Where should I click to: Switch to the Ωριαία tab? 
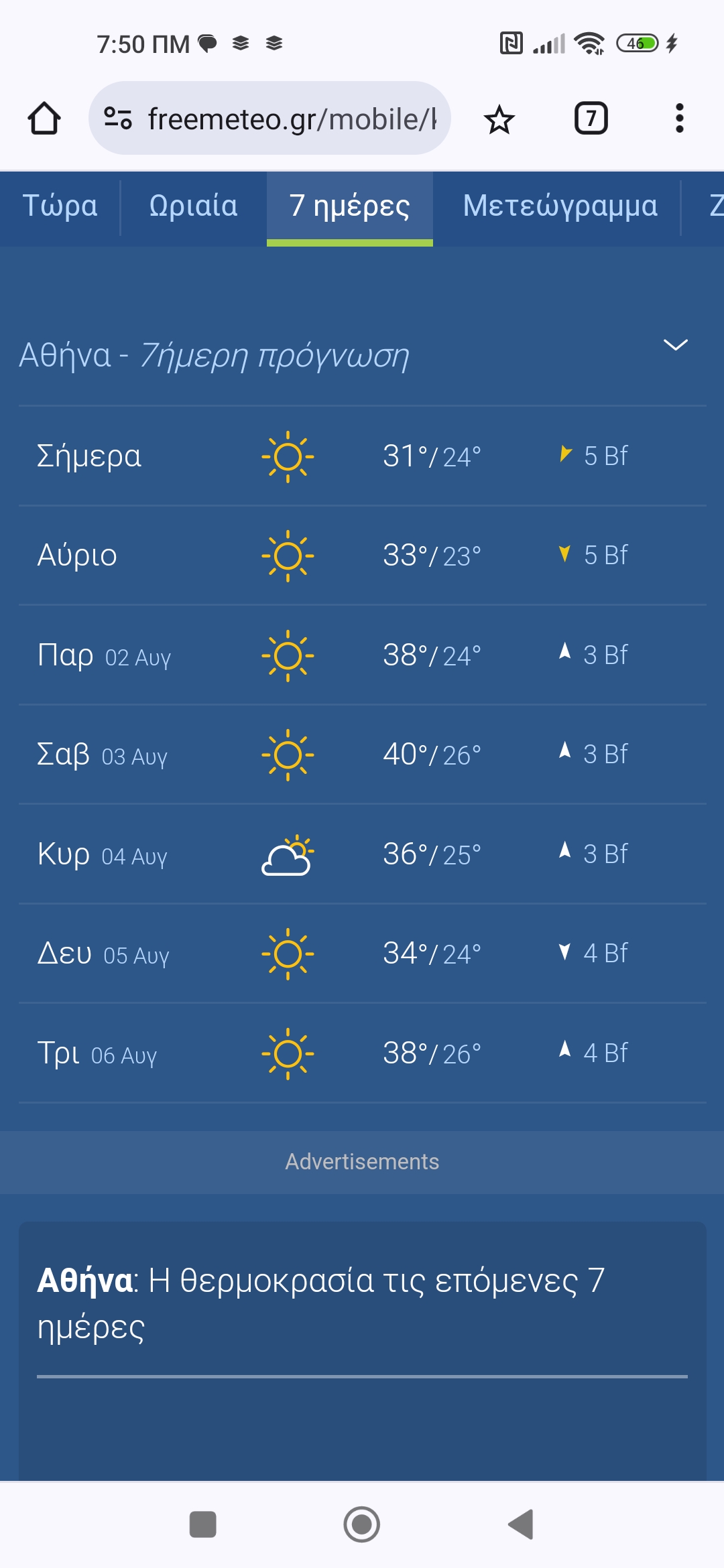(x=193, y=206)
